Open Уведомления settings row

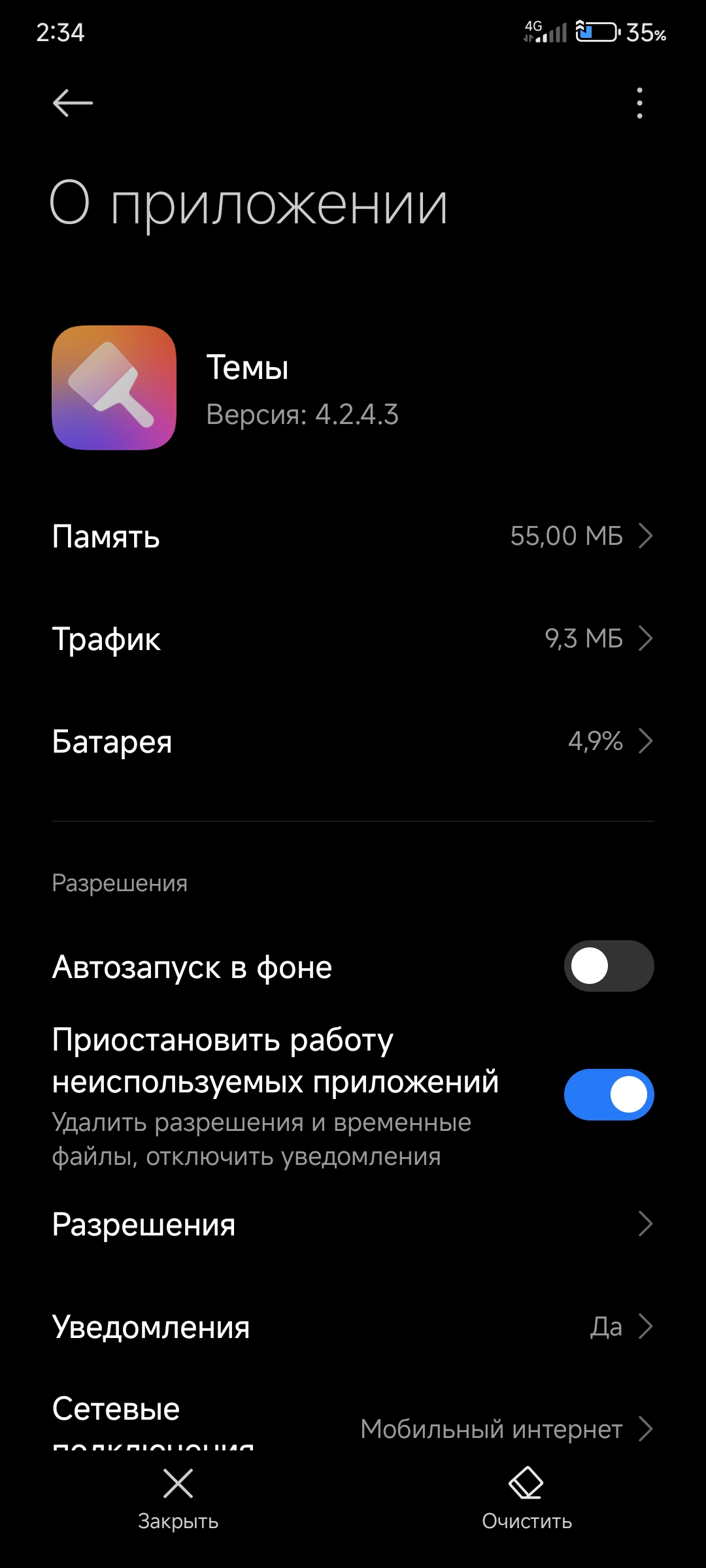coord(353,1327)
